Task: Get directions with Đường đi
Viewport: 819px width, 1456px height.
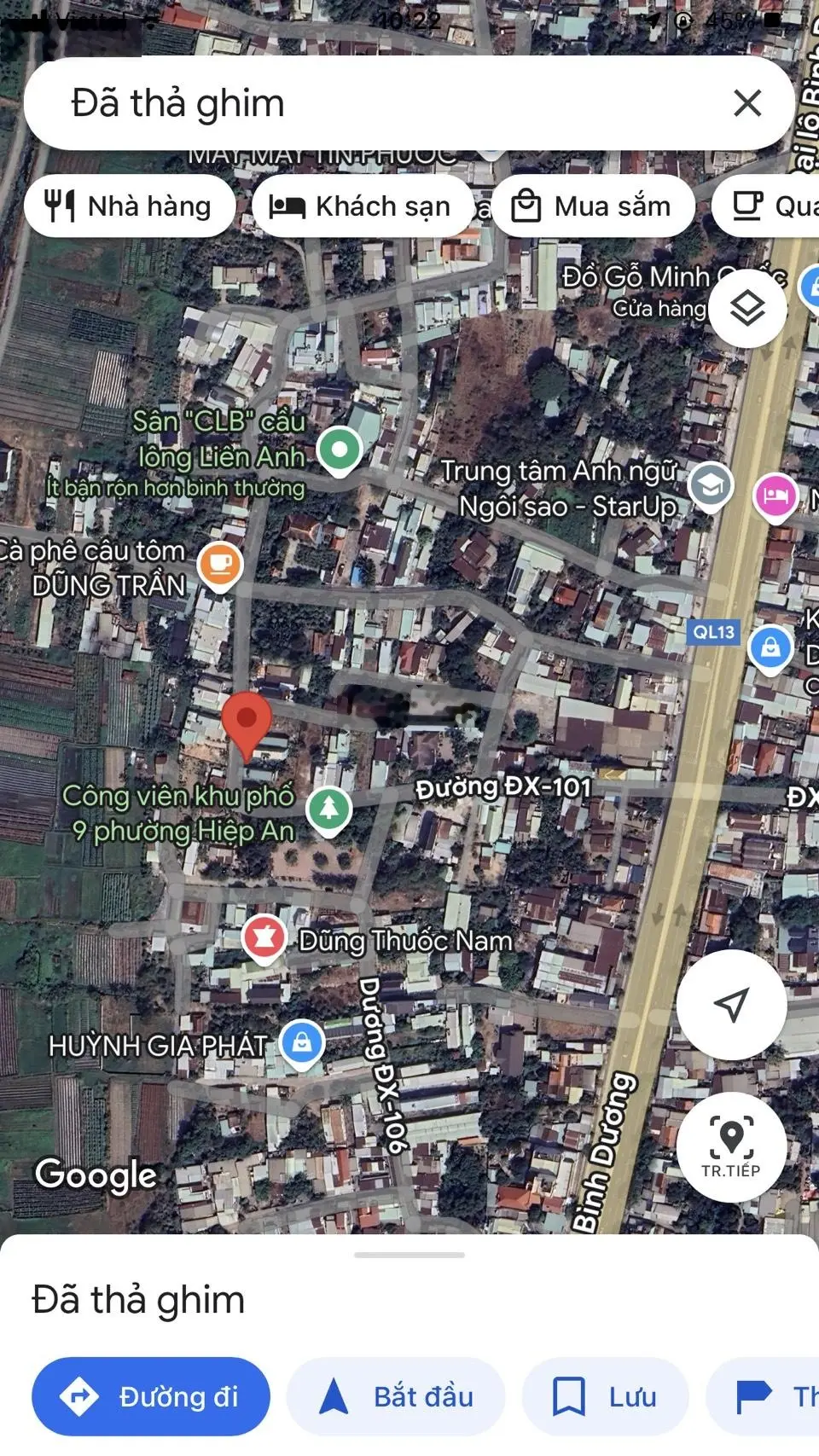Action: tap(151, 1396)
